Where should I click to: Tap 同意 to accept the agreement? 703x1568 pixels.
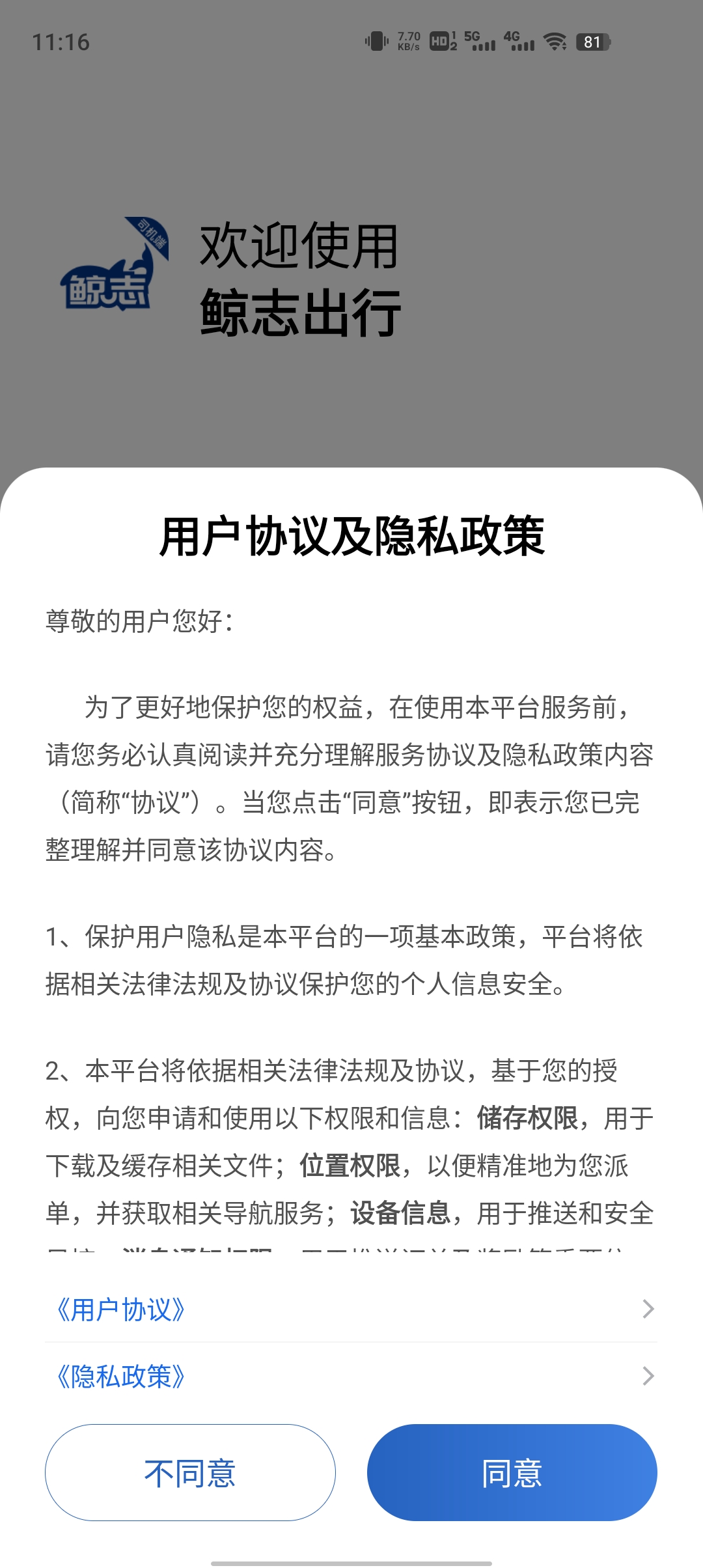pos(512,1472)
